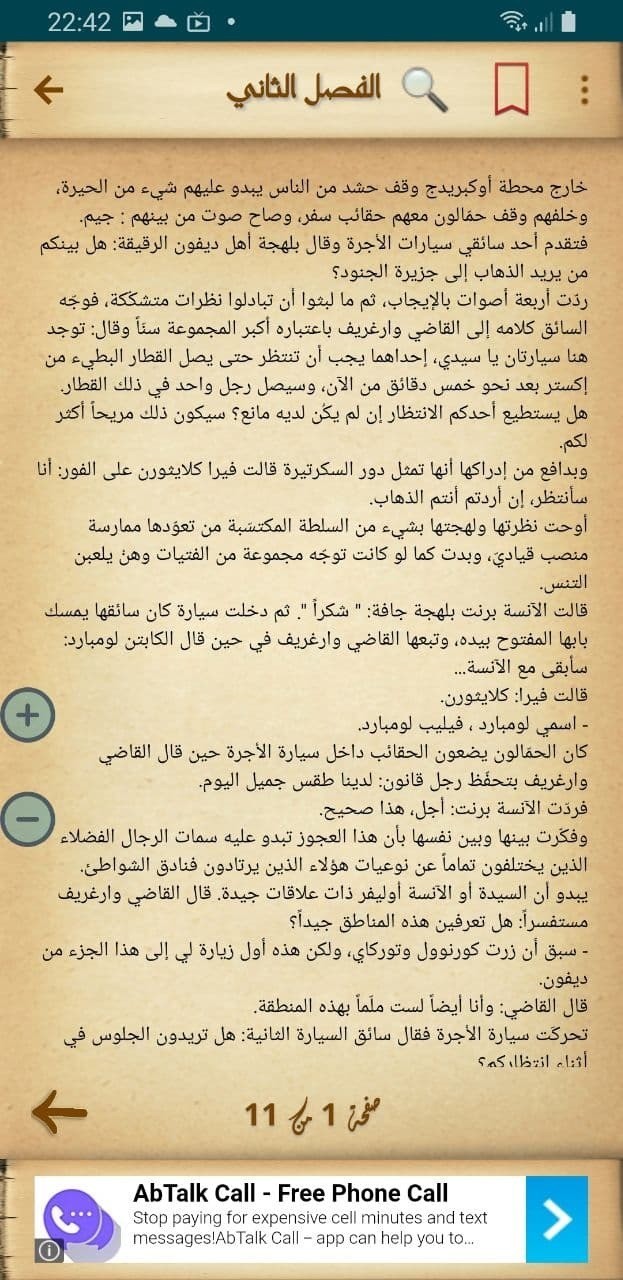Increase text size with plus button
The width and height of the screenshot is (623, 1280).
28,715
